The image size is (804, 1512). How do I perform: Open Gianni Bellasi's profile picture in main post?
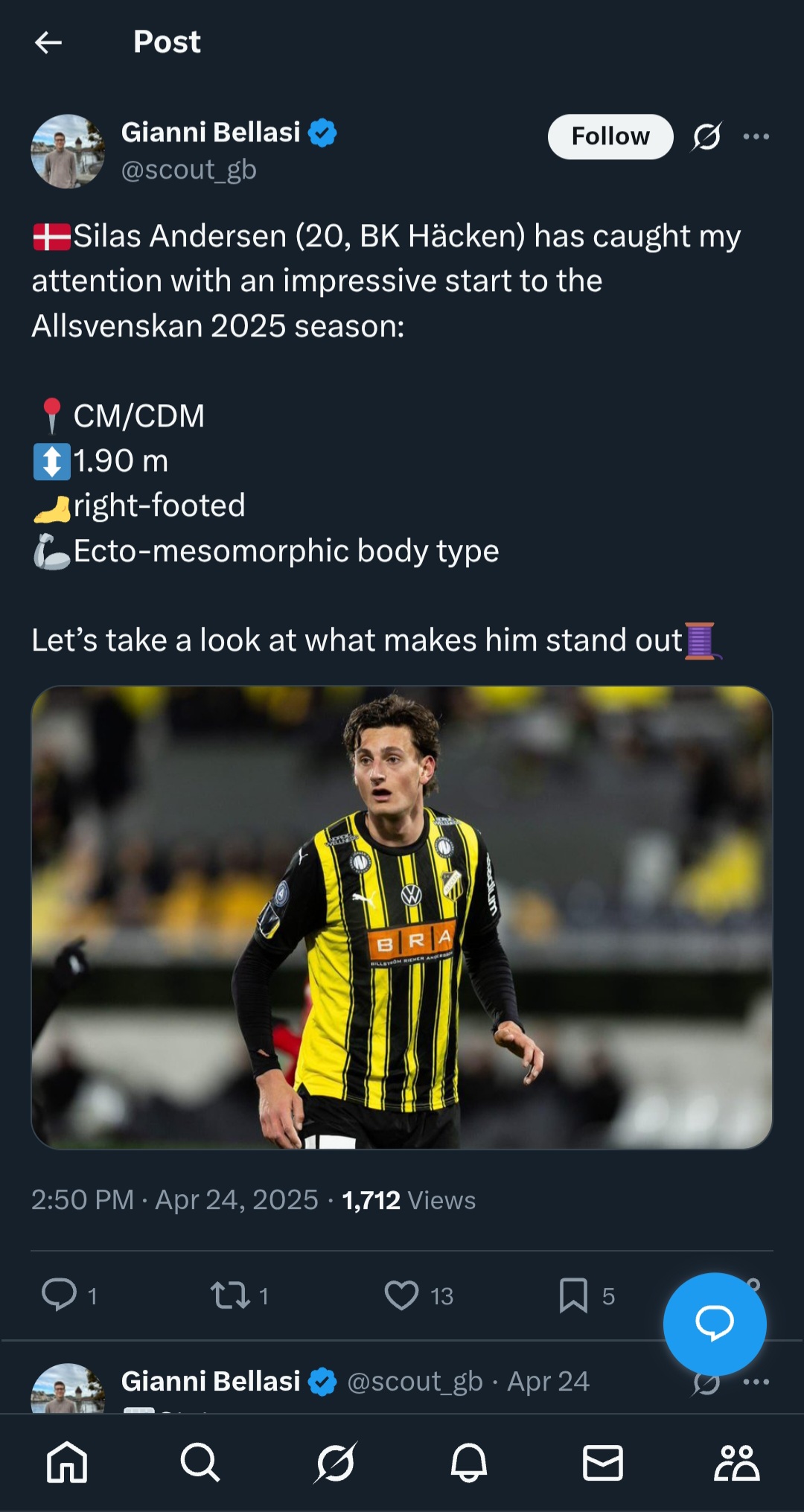pyautogui.click(x=68, y=151)
